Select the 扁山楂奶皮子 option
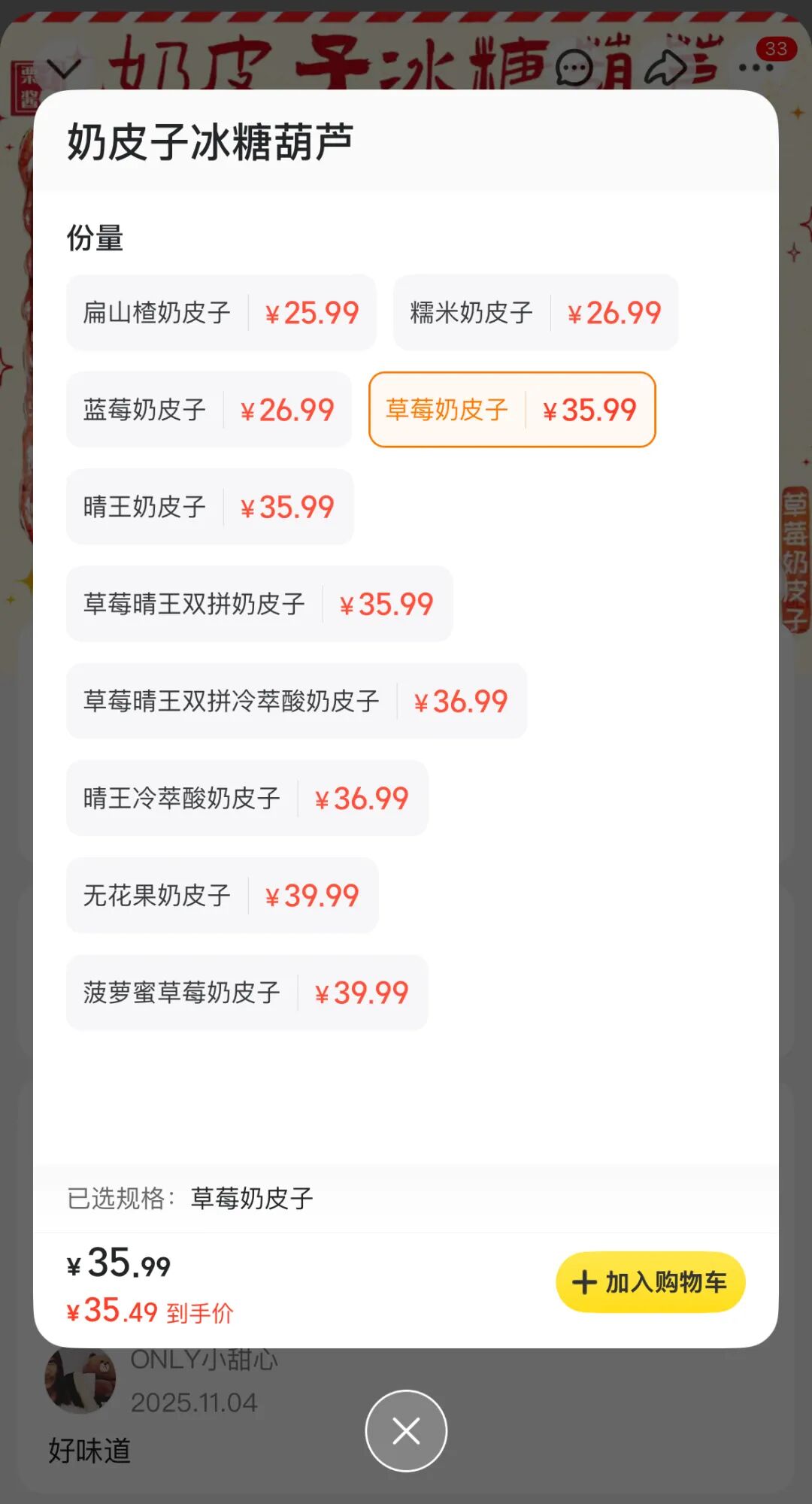Screen dimensions: 812x1504 coord(222,313)
